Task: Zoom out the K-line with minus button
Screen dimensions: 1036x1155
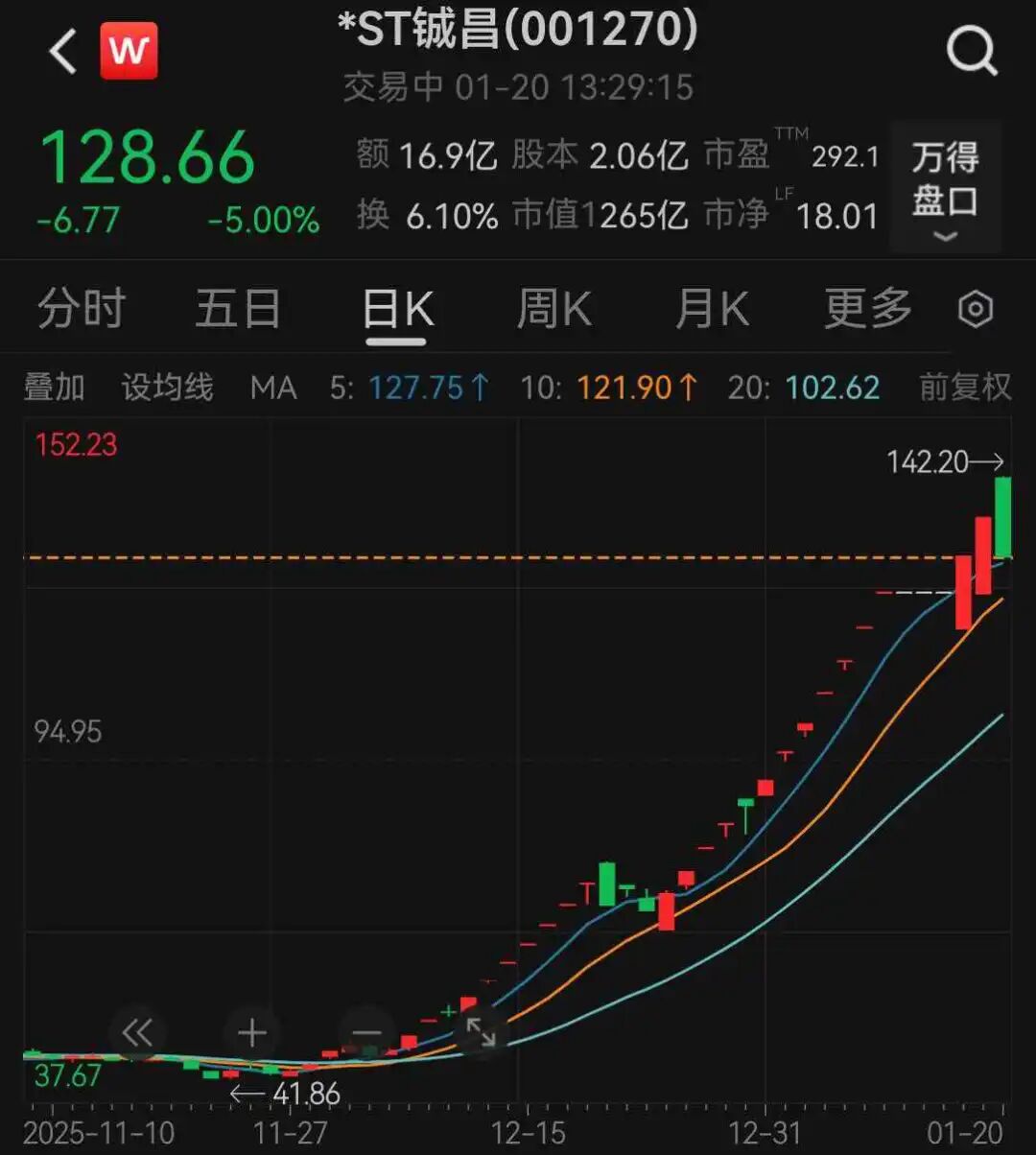Action: click(x=366, y=1033)
